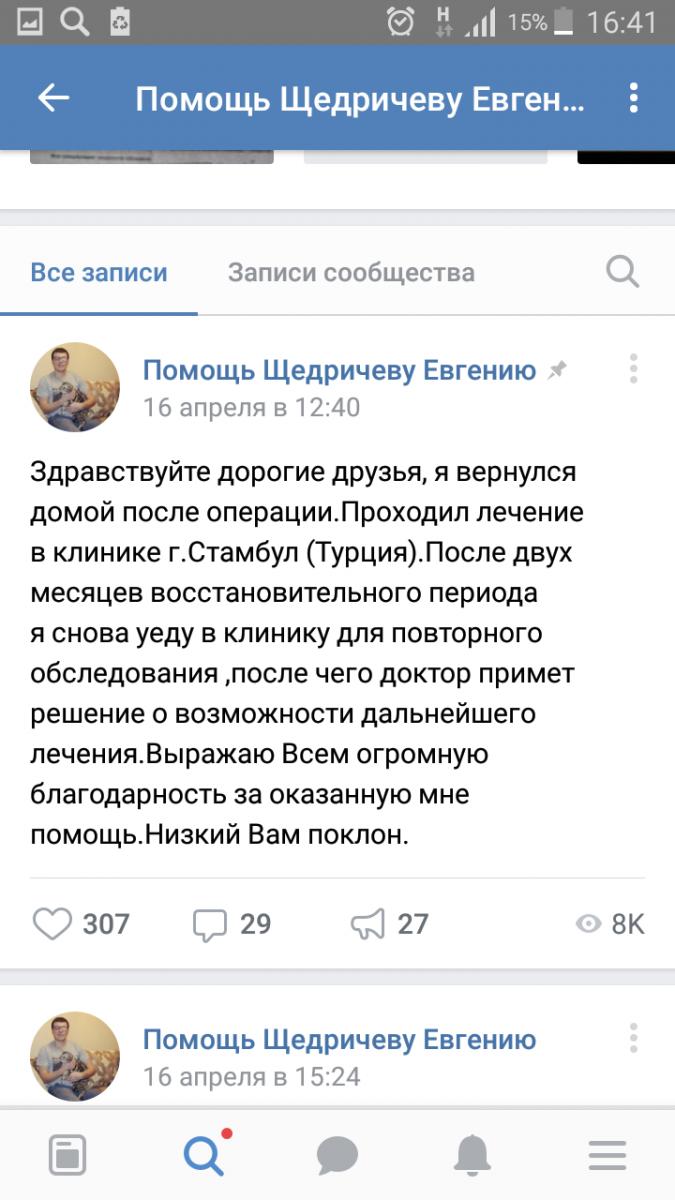The width and height of the screenshot is (675, 1200).
Task: Open the news feed bottom tab
Action: tap(68, 1156)
